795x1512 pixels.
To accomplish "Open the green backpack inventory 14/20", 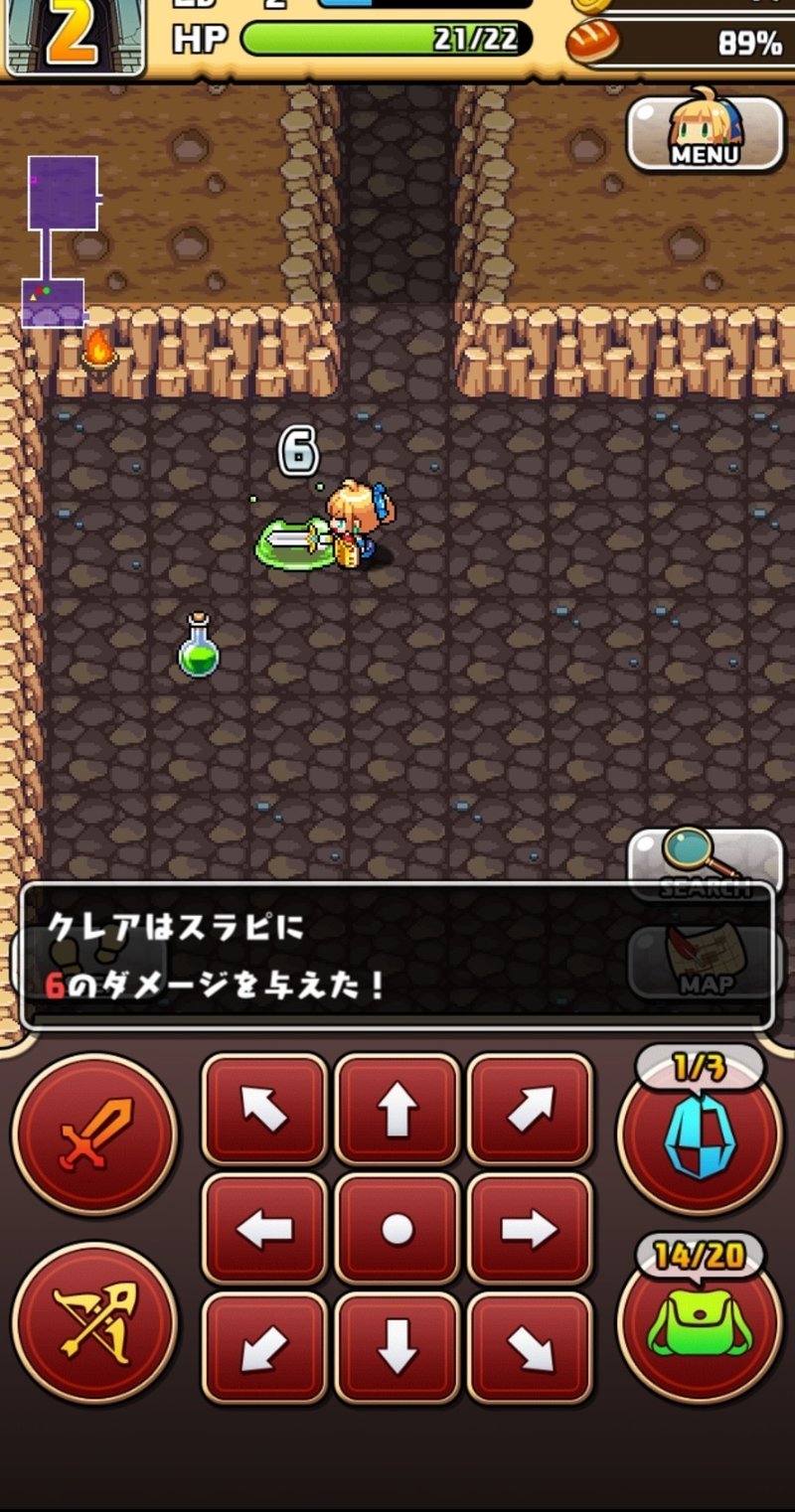I will (x=700, y=1323).
